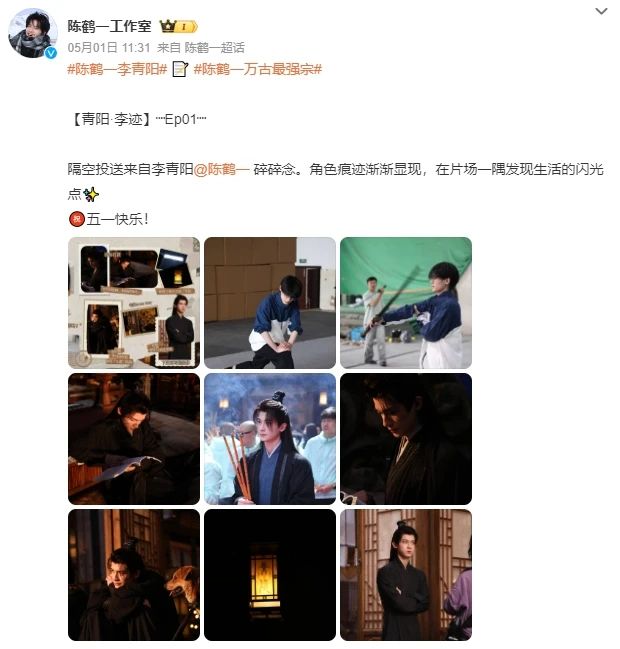The height and width of the screenshot is (649, 620).
Task: View the collage photo in the grid
Action: click(x=133, y=302)
